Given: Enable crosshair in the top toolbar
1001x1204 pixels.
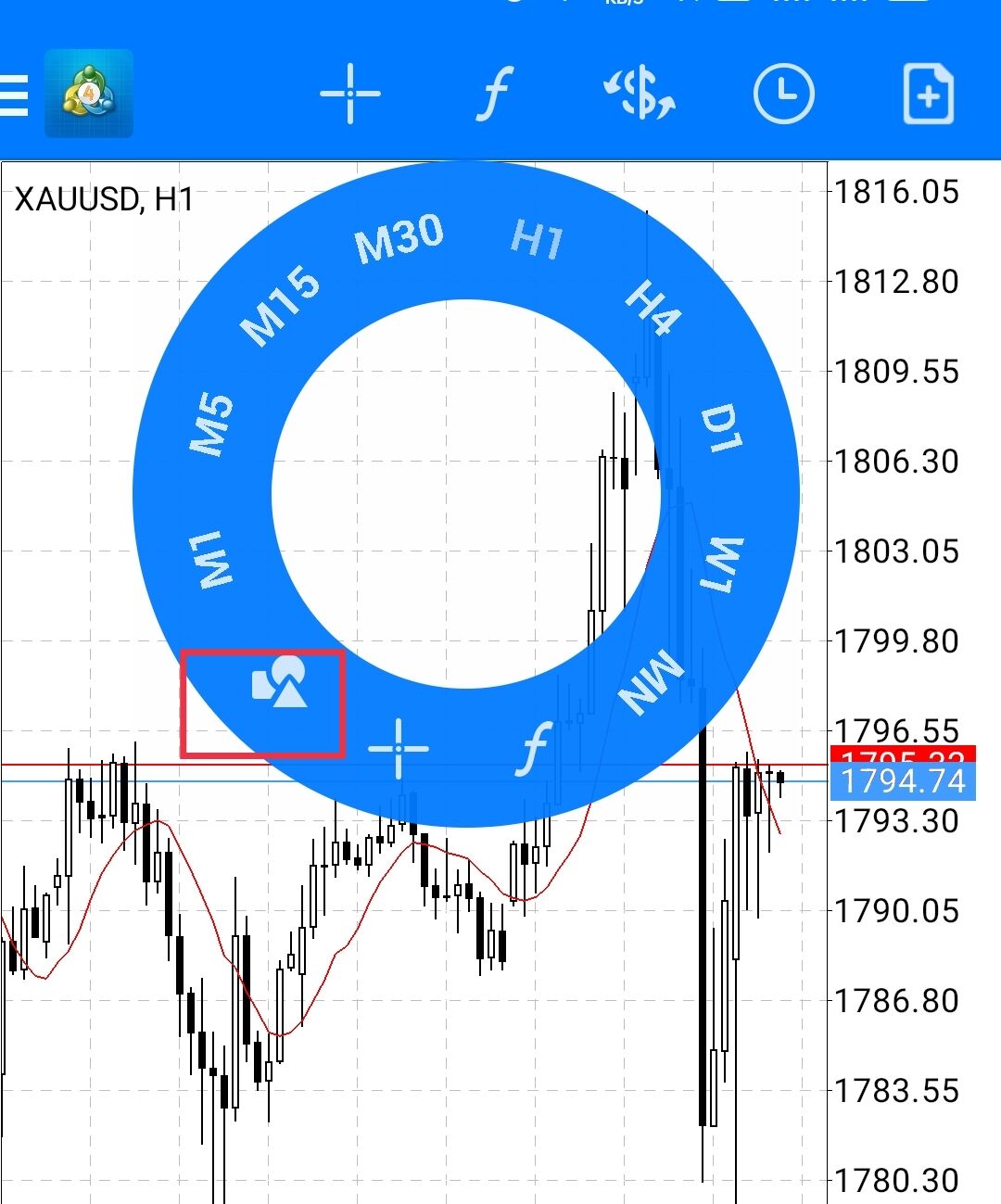Looking at the screenshot, I should tap(349, 94).
